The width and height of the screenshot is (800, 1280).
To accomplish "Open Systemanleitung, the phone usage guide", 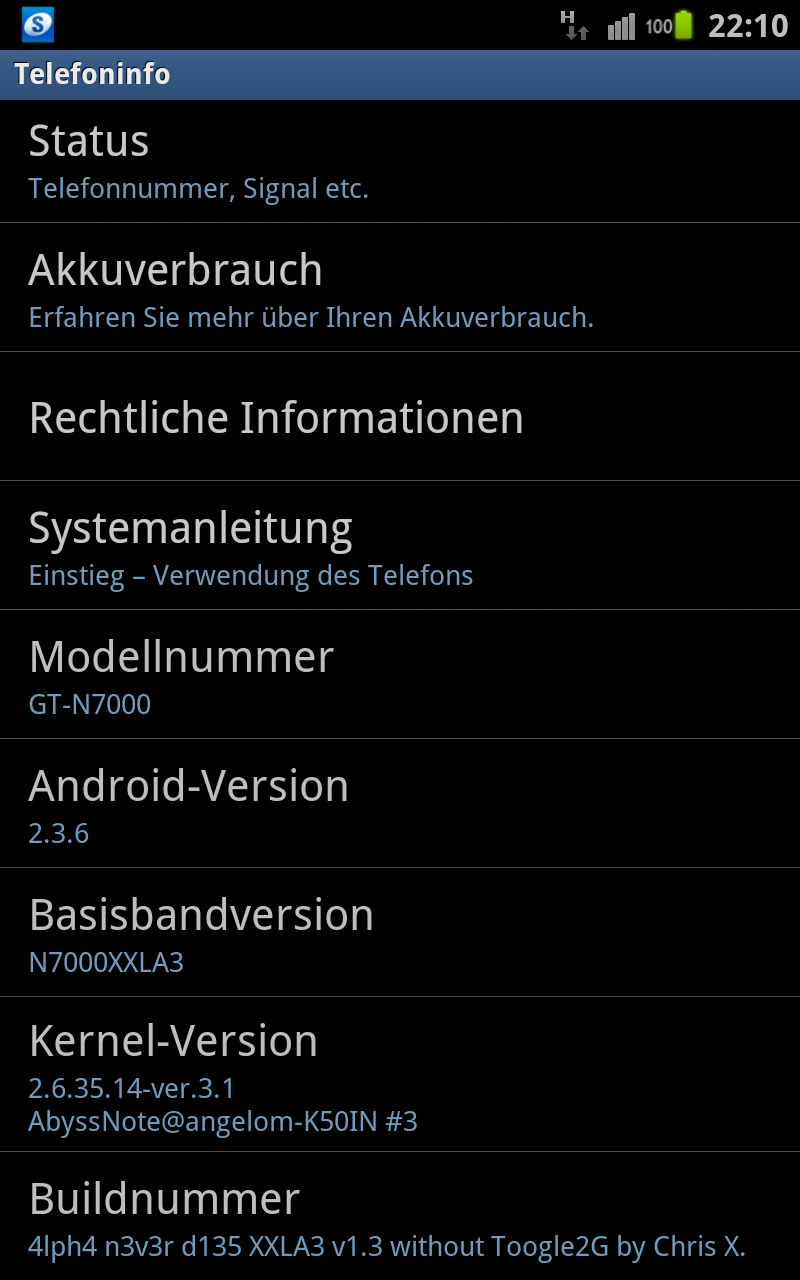I will 400,545.
